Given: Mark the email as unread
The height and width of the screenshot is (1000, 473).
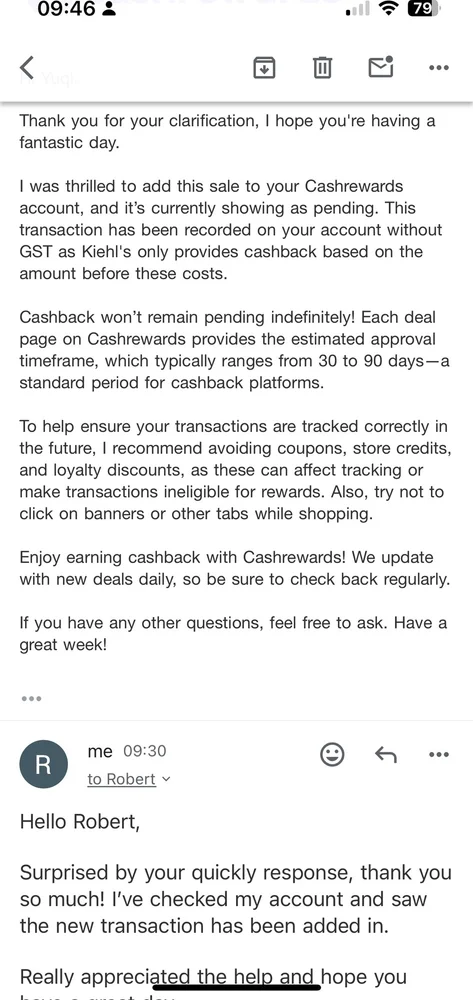Looking at the screenshot, I should point(381,66).
